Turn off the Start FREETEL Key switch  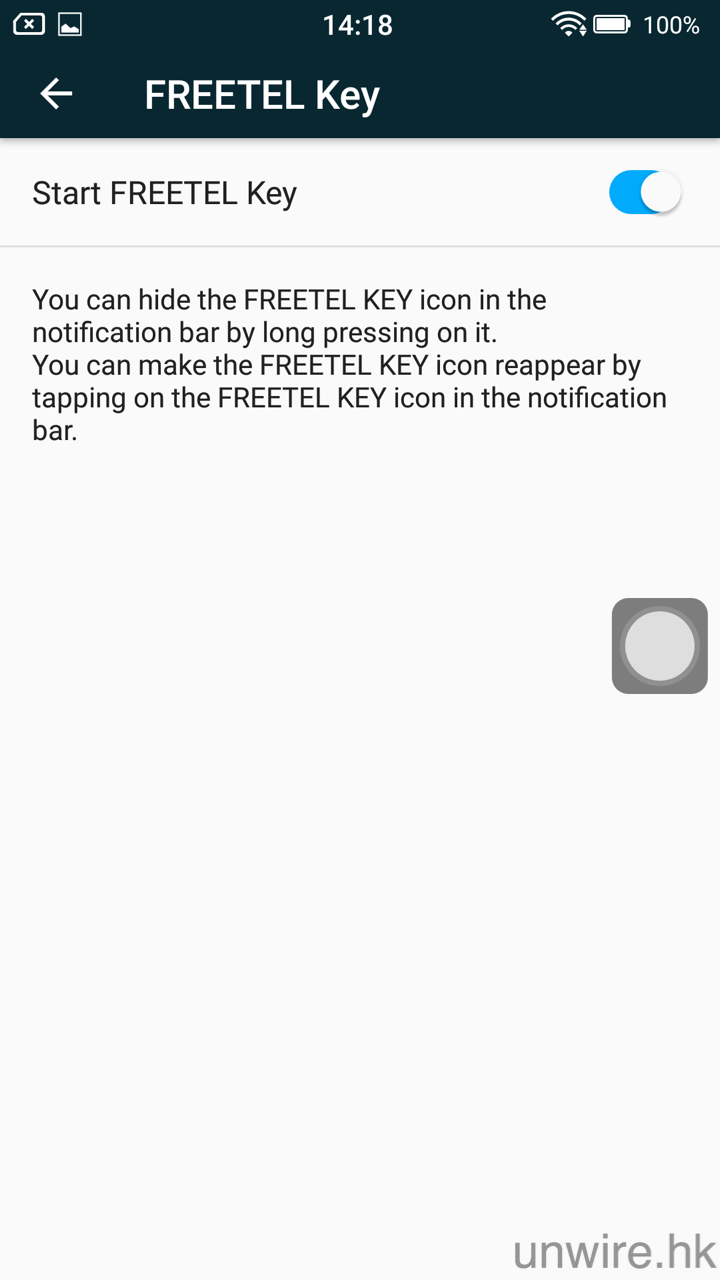coord(645,192)
